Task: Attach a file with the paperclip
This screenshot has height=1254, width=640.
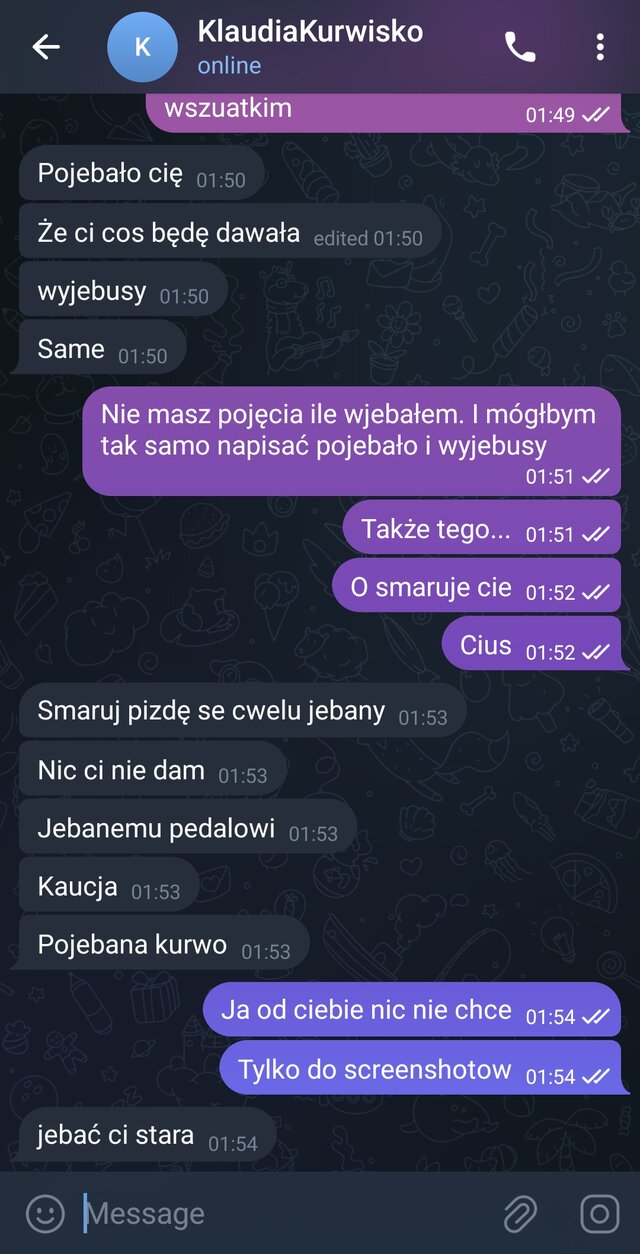Action: (520, 1214)
